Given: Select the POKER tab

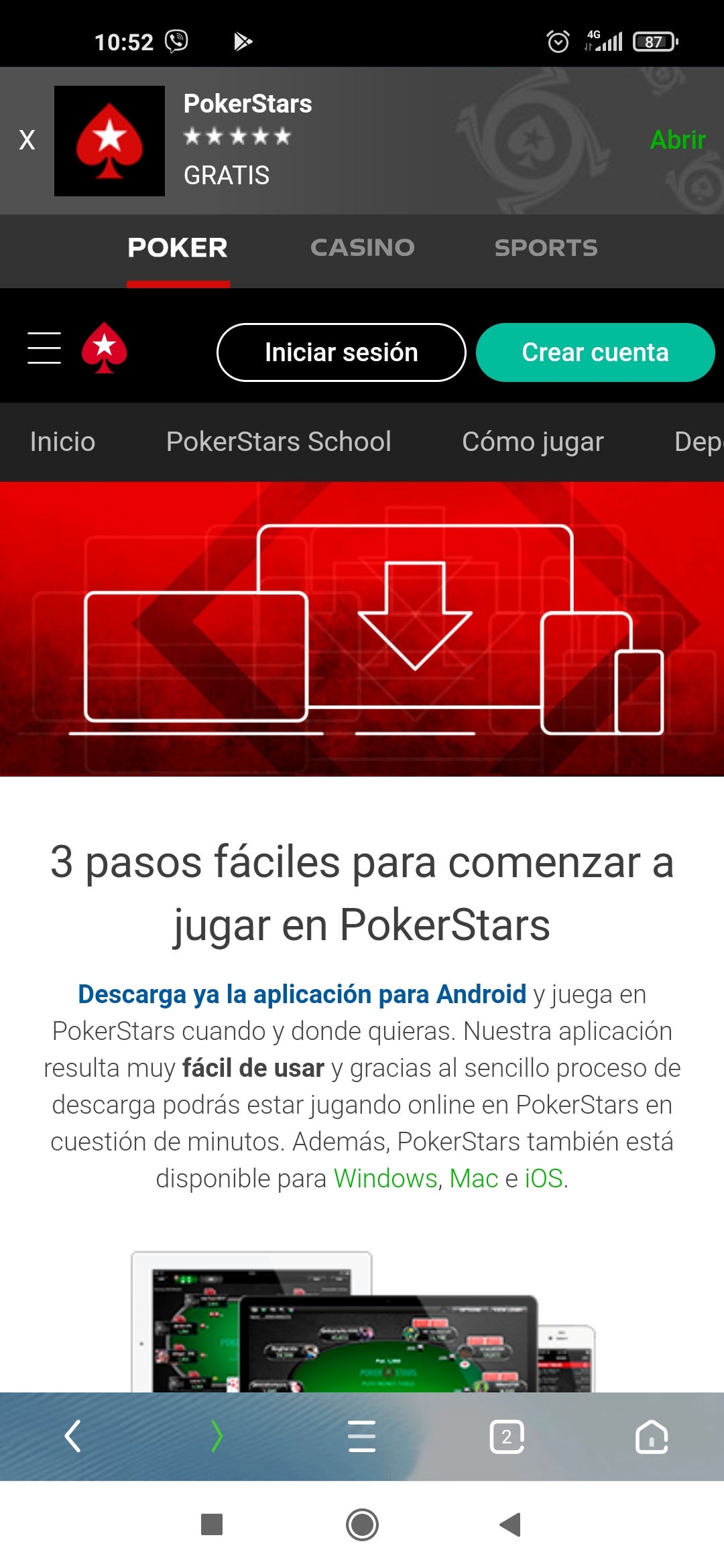Looking at the screenshot, I should point(178,248).
